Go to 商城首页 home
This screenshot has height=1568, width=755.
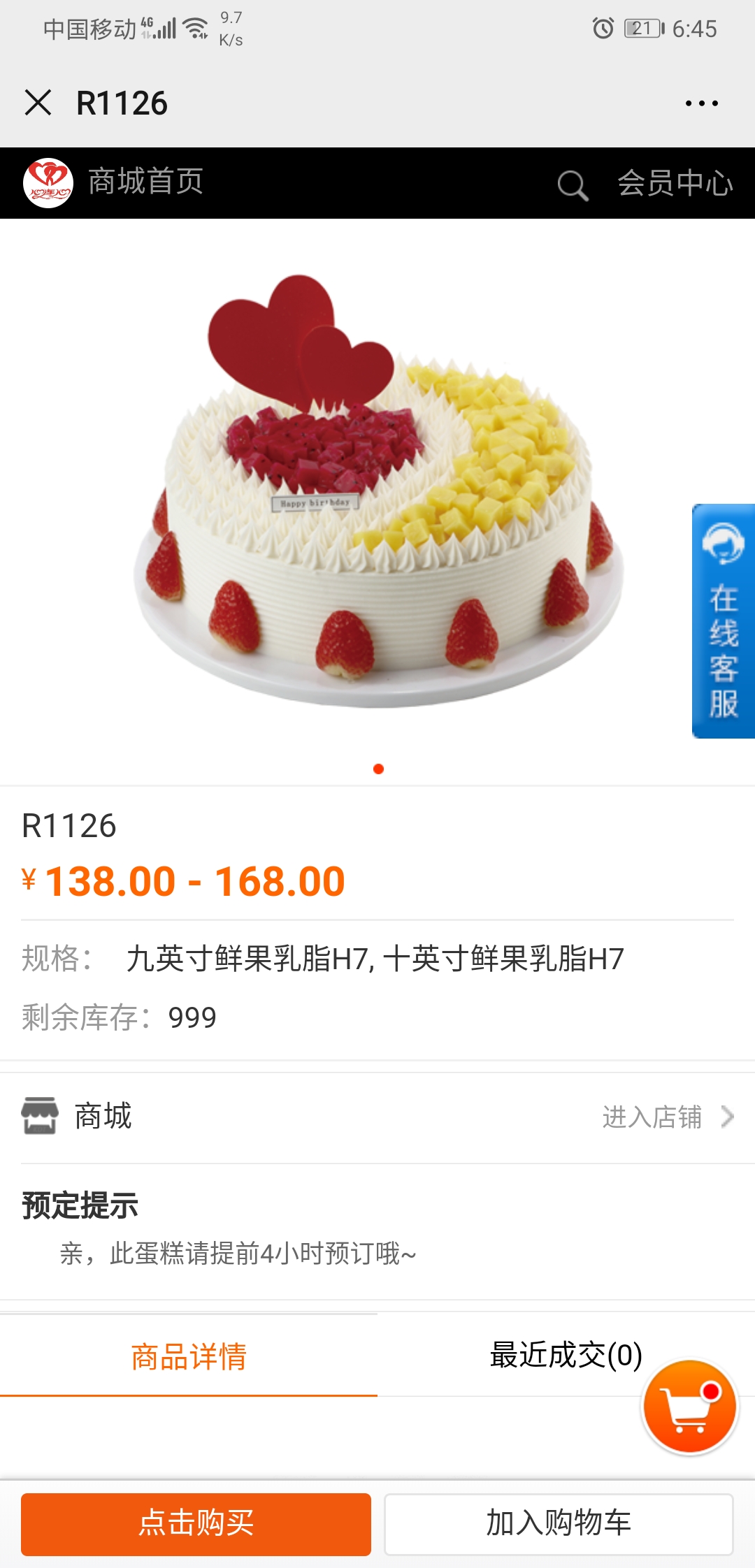(145, 182)
